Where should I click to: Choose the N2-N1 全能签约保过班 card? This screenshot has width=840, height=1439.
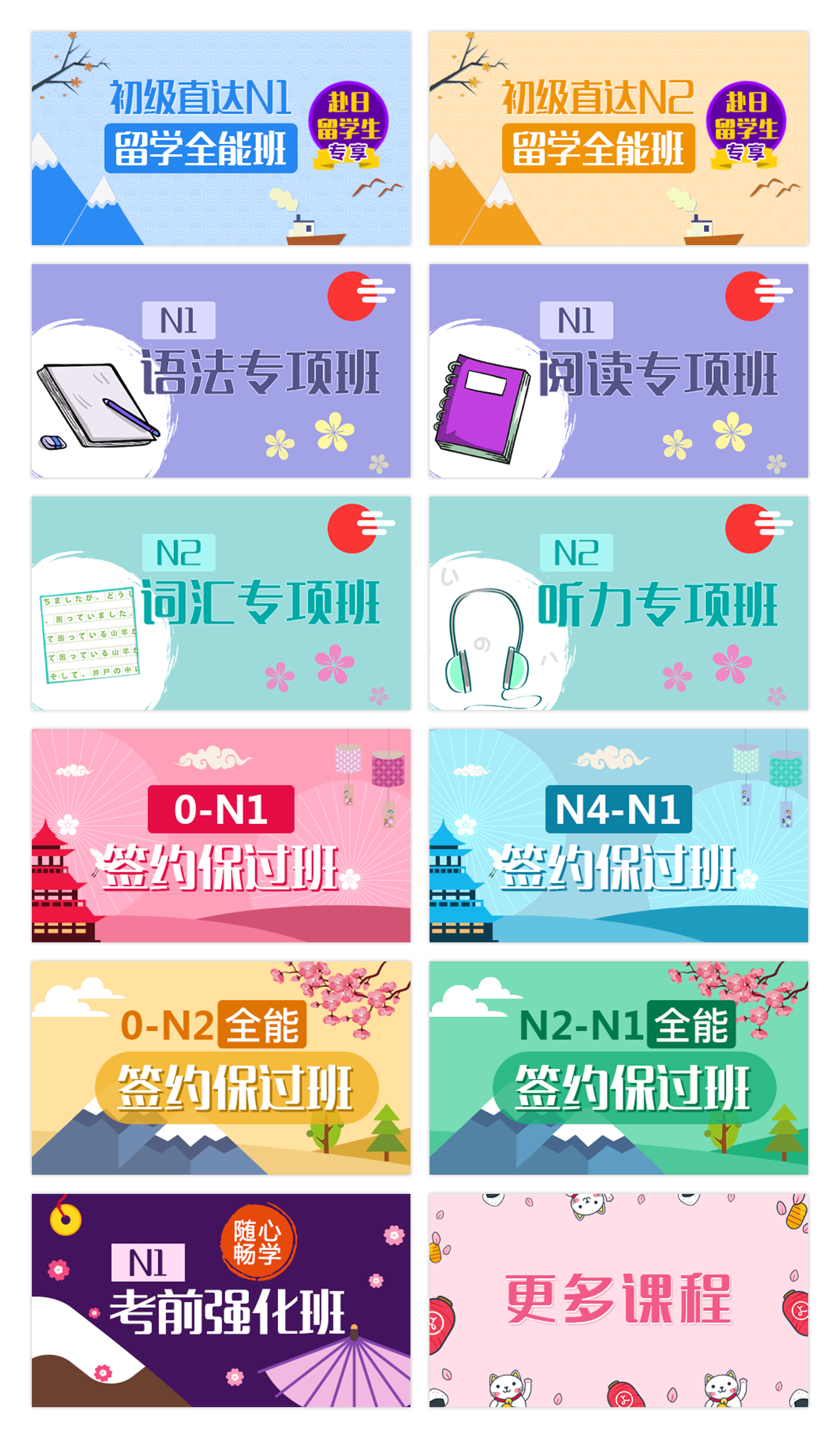point(619,1068)
